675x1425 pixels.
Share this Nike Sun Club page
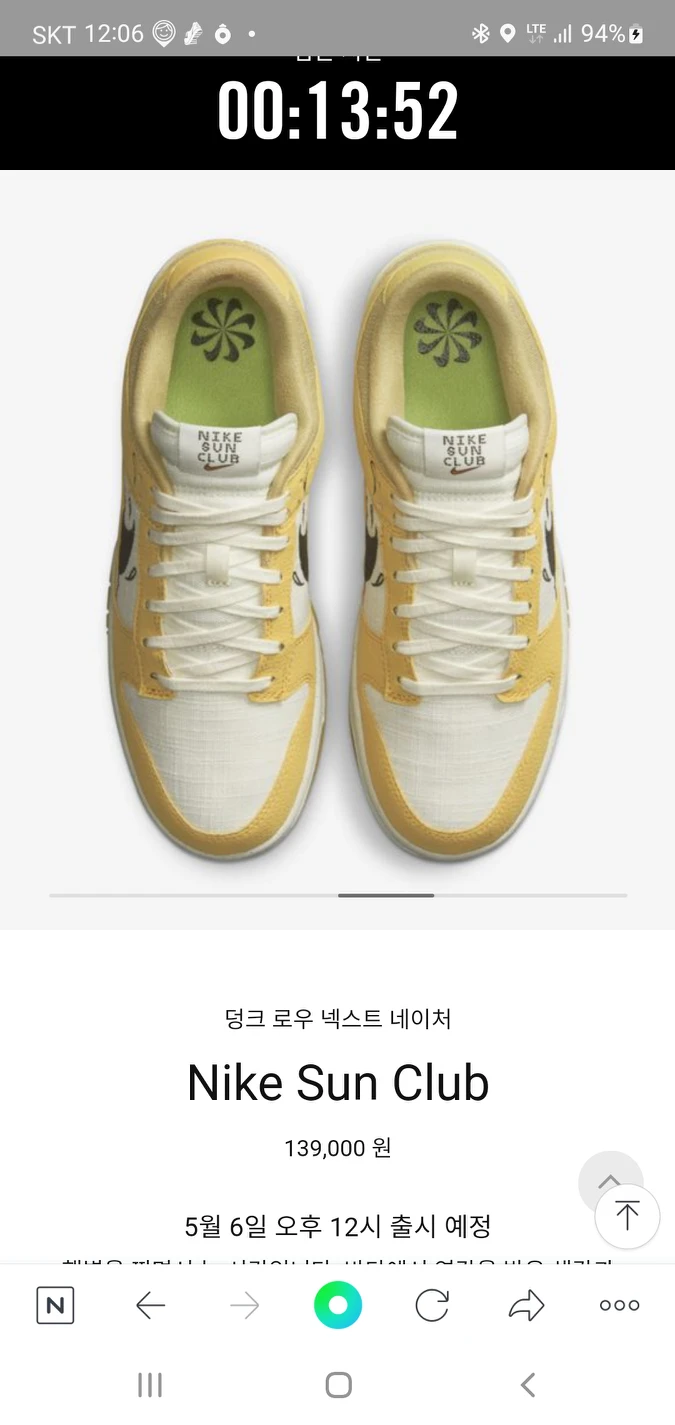(526, 1305)
